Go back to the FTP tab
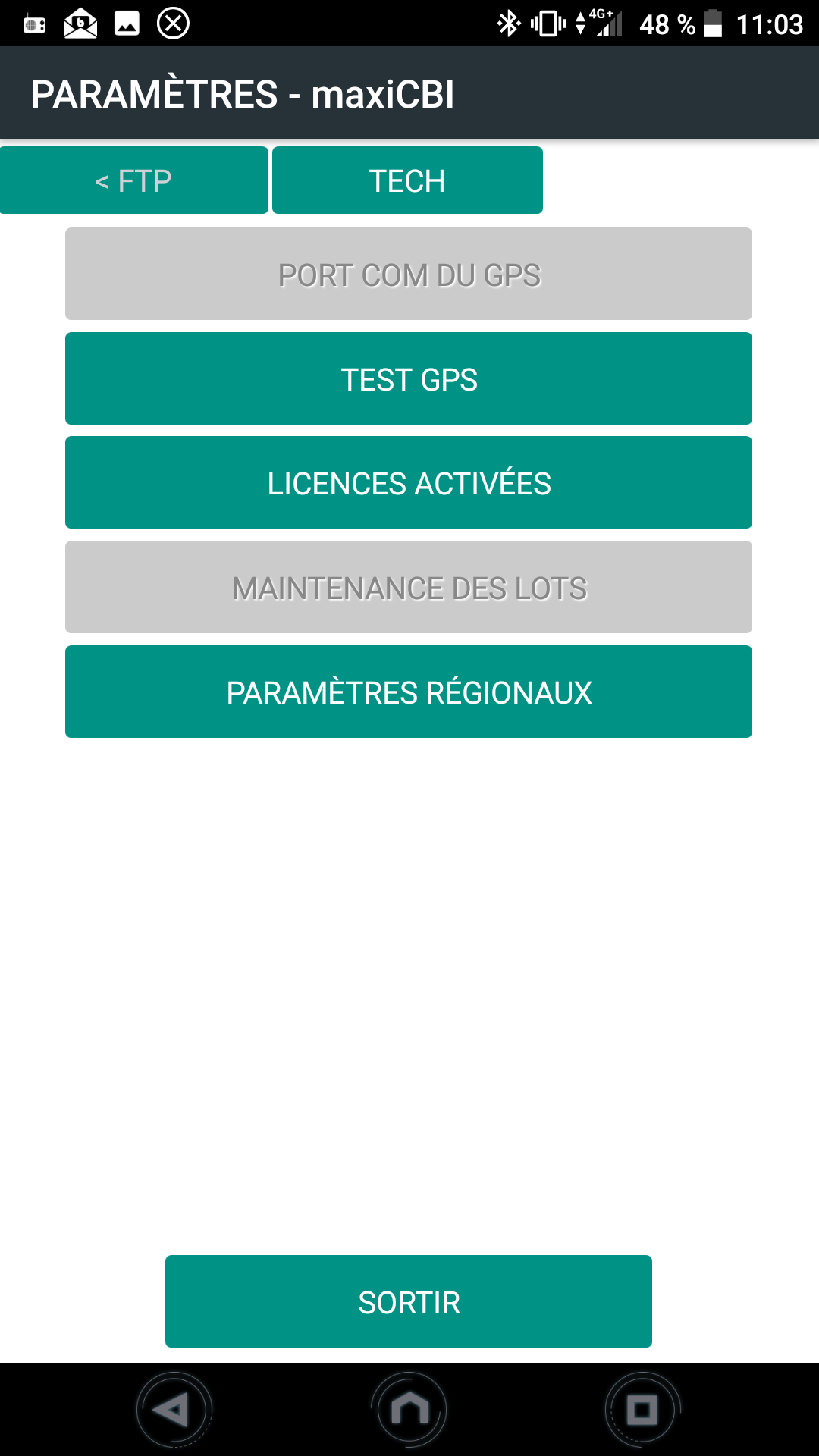The height and width of the screenshot is (1456, 819). 133,180
